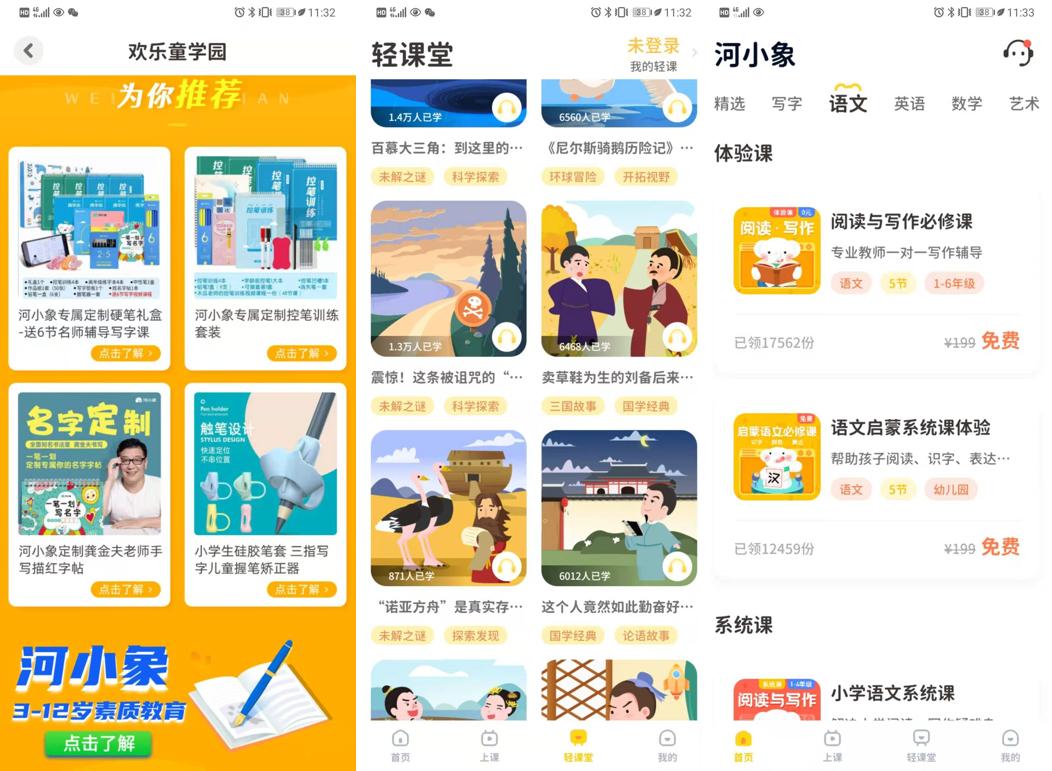Tap the green 点击了解 button on the 河小象 banner
The width and height of the screenshot is (1052, 771).
click(98, 744)
